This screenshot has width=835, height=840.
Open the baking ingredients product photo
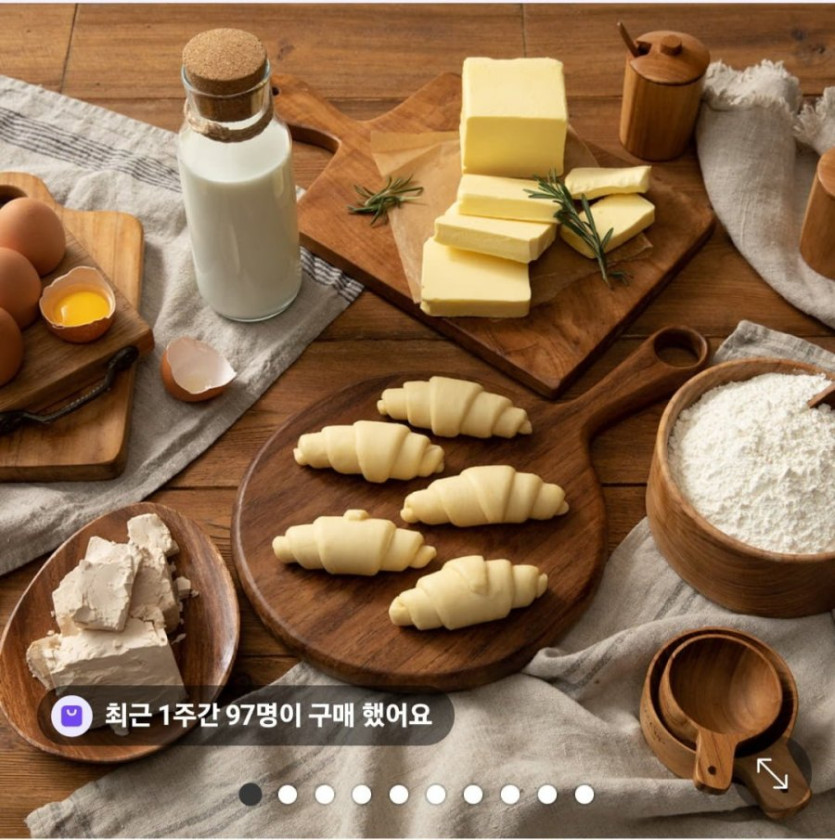[417, 400]
